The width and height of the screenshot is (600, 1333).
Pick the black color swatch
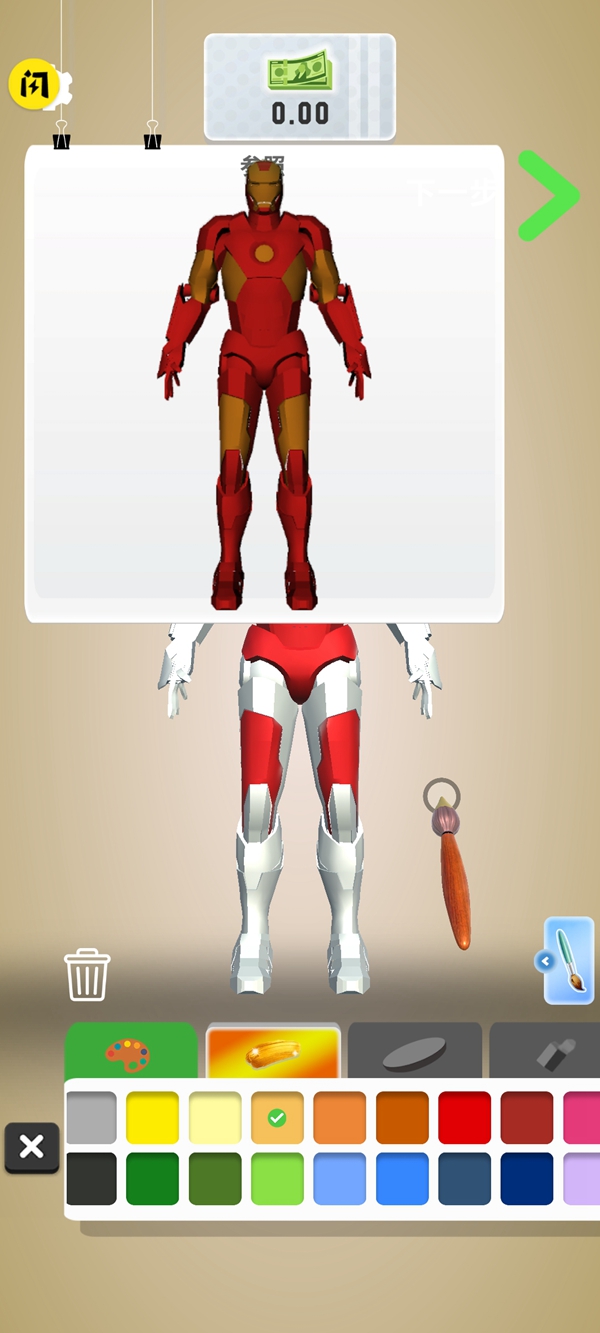click(91, 1178)
